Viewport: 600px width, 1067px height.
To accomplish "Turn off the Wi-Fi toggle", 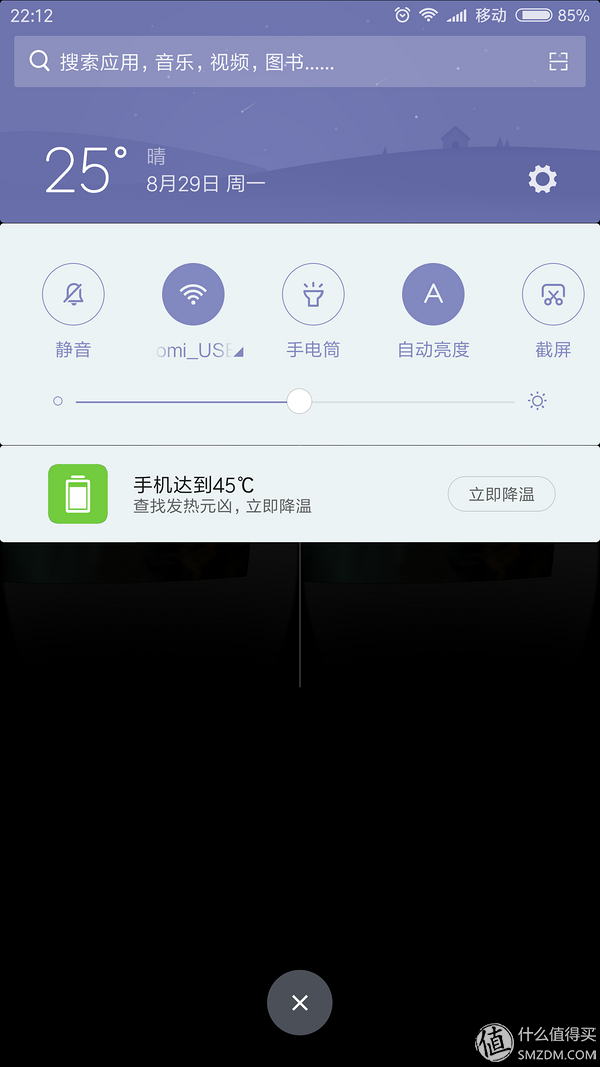I will click(x=193, y=294).
